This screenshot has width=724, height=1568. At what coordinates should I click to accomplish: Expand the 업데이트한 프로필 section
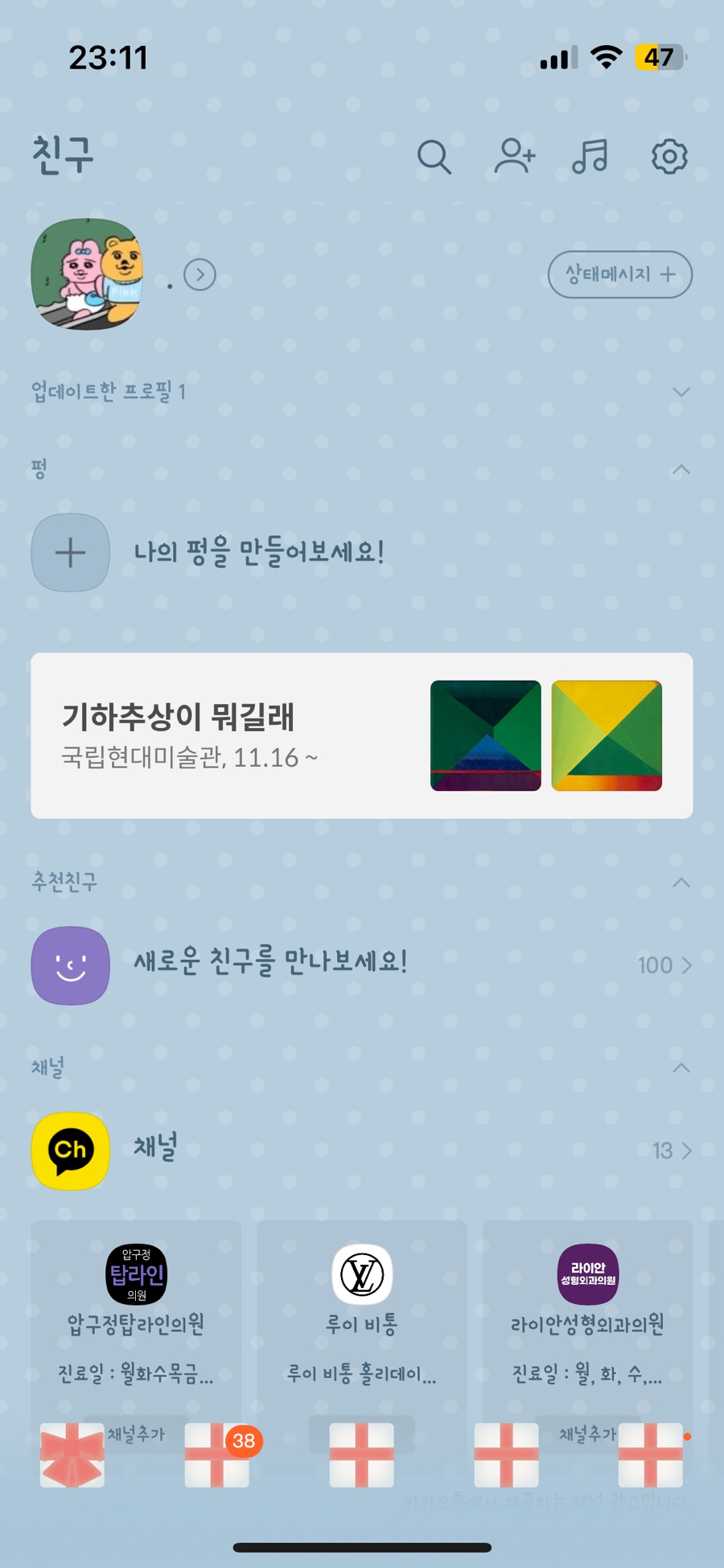(x=681, y=392)
